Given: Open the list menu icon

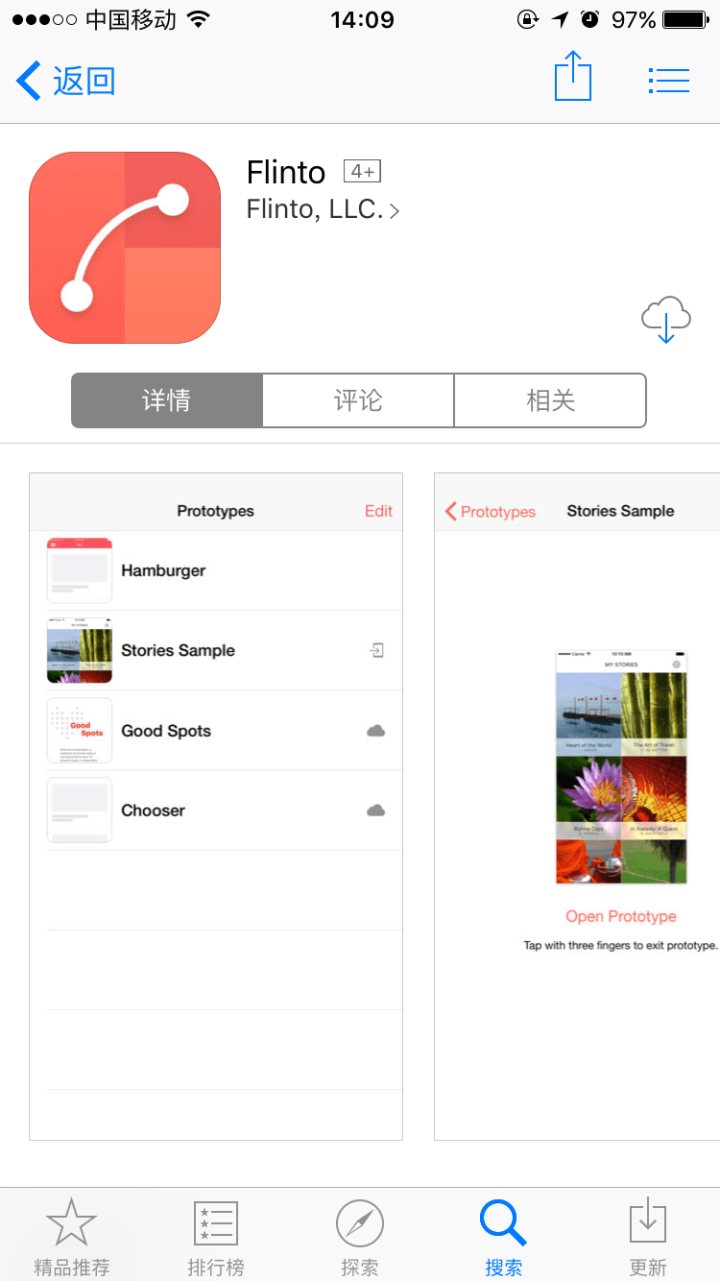Looking at the screenshot, I should (668, 80).
